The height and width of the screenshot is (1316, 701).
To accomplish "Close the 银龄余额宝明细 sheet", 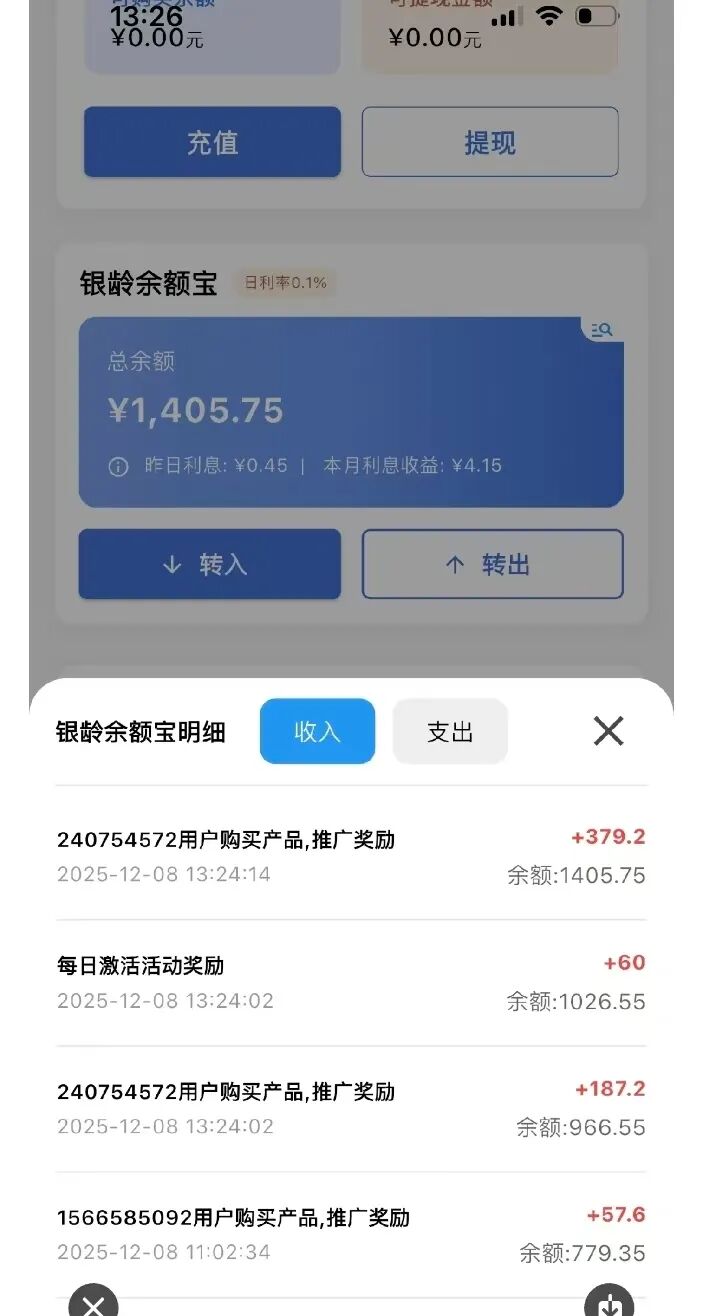I will coord(608,731).
